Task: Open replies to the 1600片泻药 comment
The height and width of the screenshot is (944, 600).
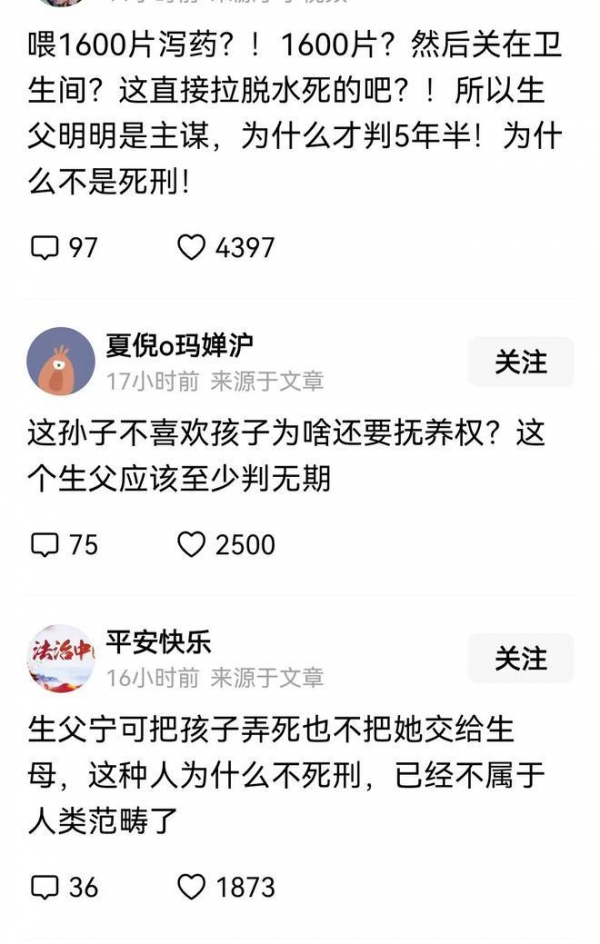Action: click(x=46, y=248)
